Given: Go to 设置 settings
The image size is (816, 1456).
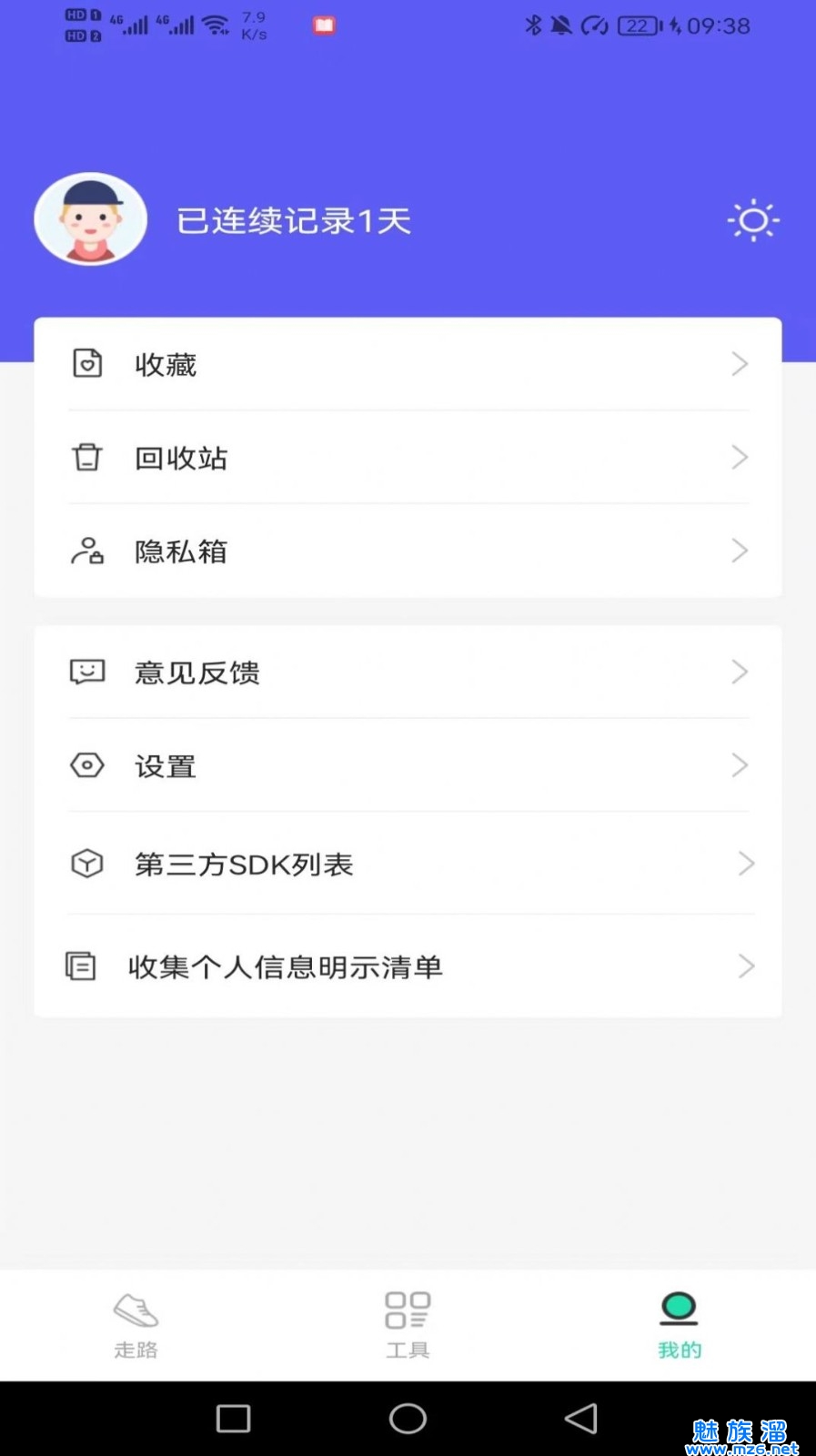Looking at the screenshot, I should click(408, 765).
